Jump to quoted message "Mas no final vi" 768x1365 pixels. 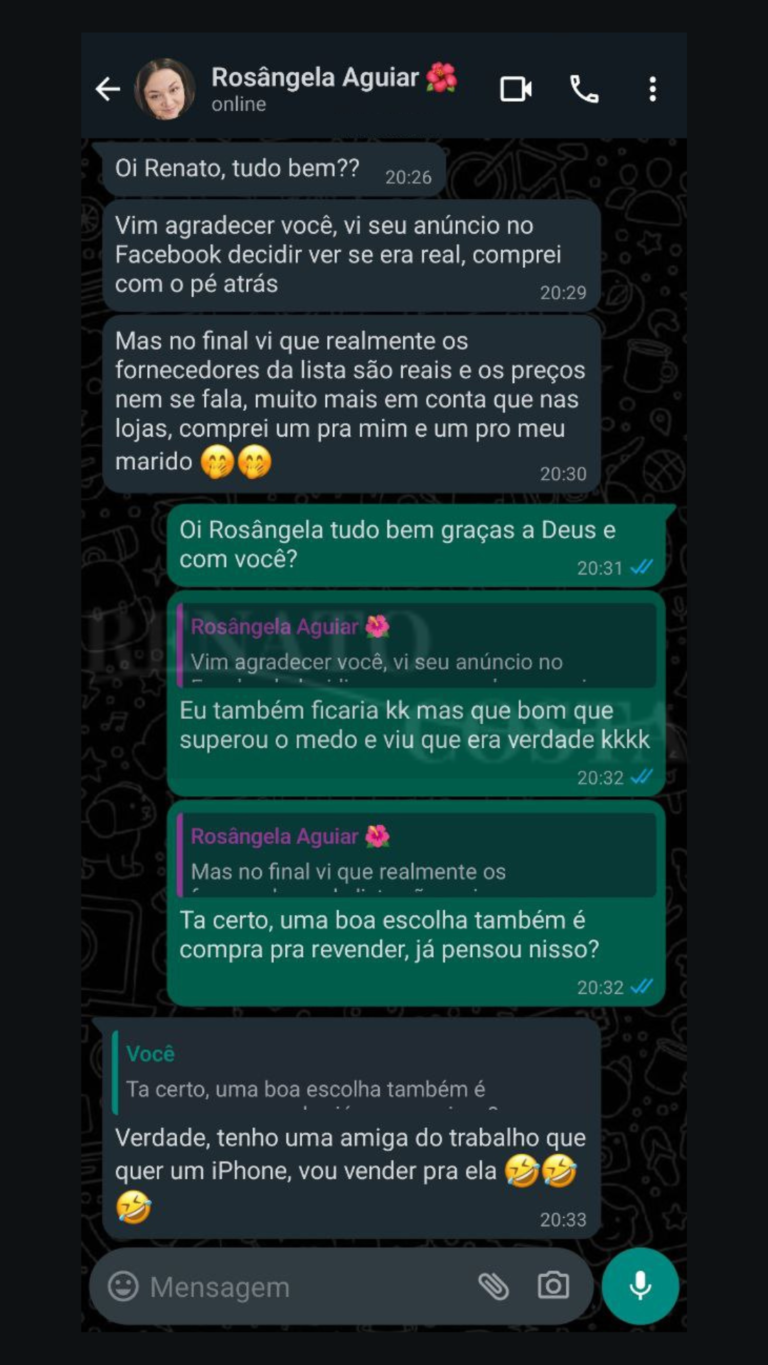tap(417, 854)
